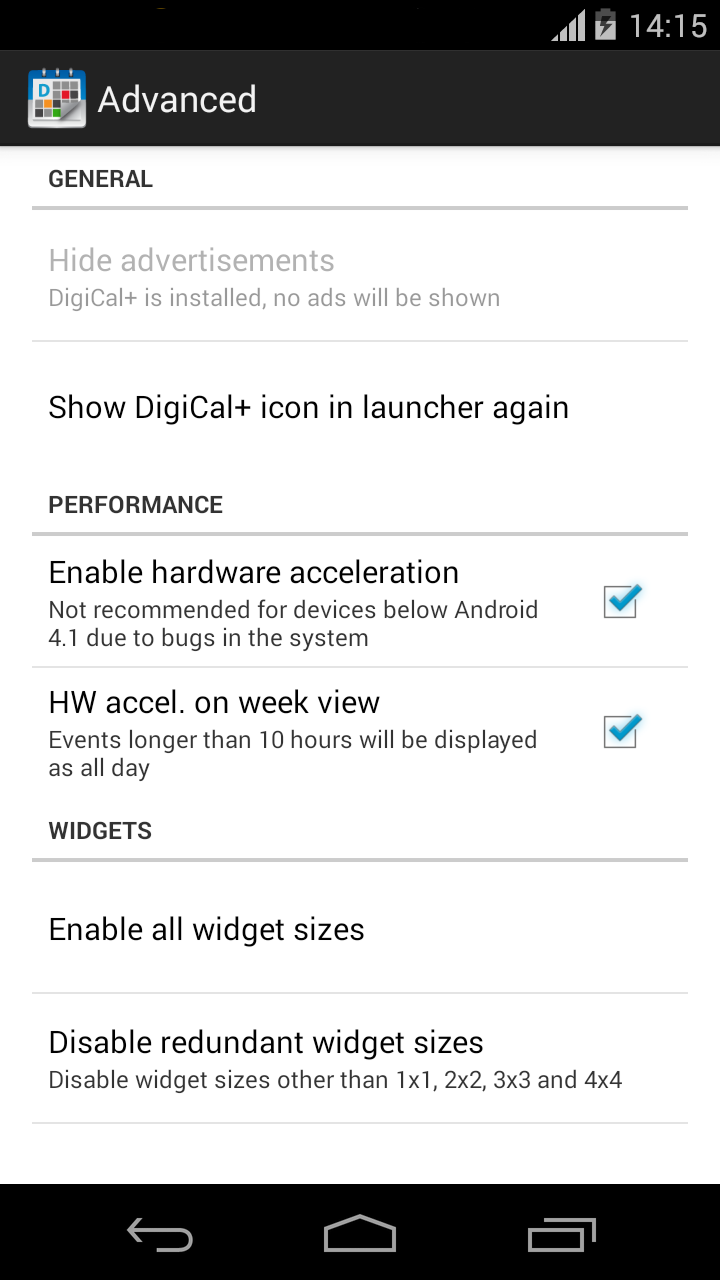Tap the DigiCal icon to go back
720x1280 pixels.
(x=57, y=98)
